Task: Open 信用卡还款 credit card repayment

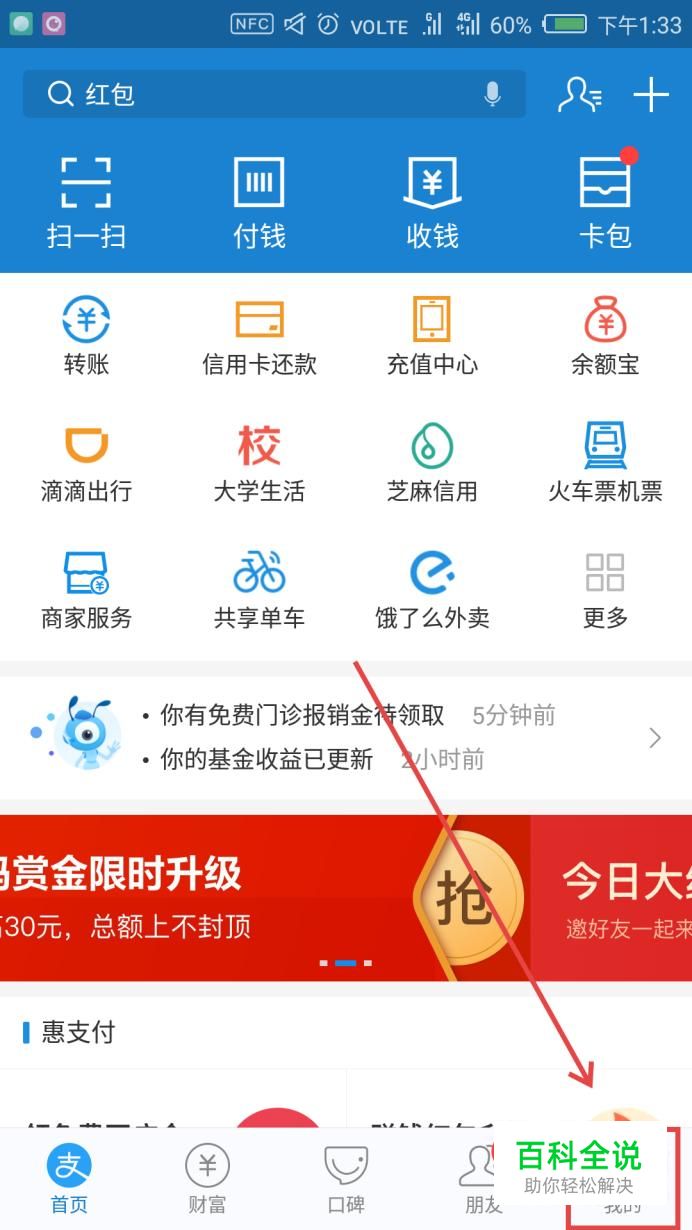Action: (x=259, y=336)
